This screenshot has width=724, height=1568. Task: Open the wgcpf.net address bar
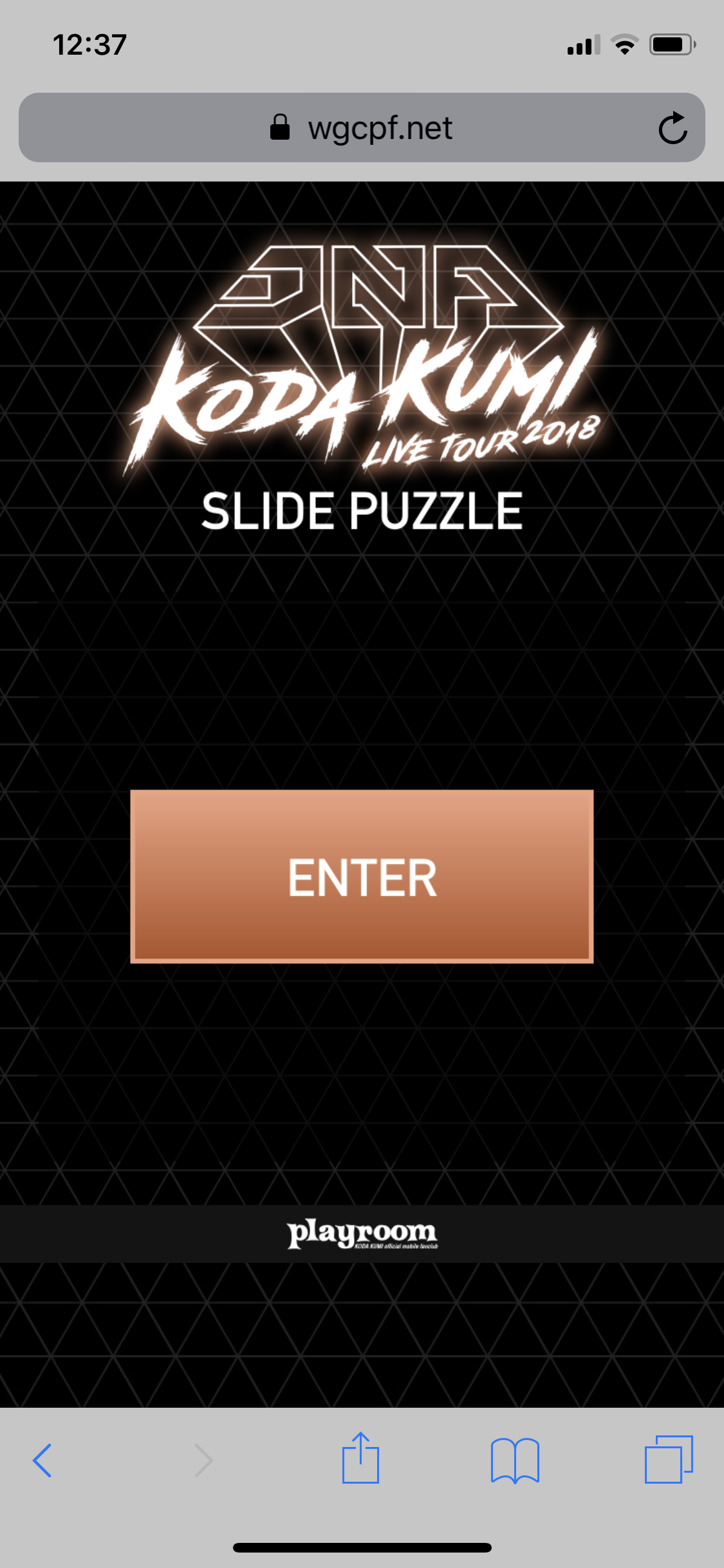coord(360,128)
